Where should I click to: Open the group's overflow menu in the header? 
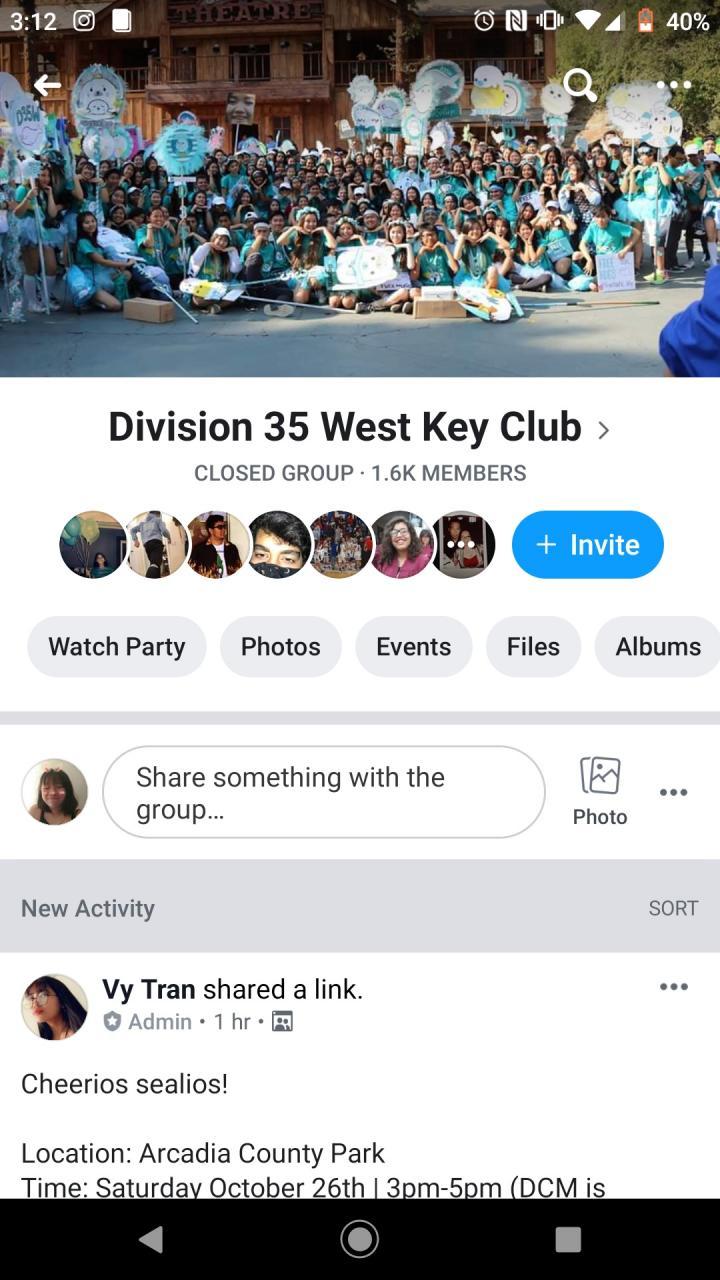pyautogui.click(x=673, y=86)
